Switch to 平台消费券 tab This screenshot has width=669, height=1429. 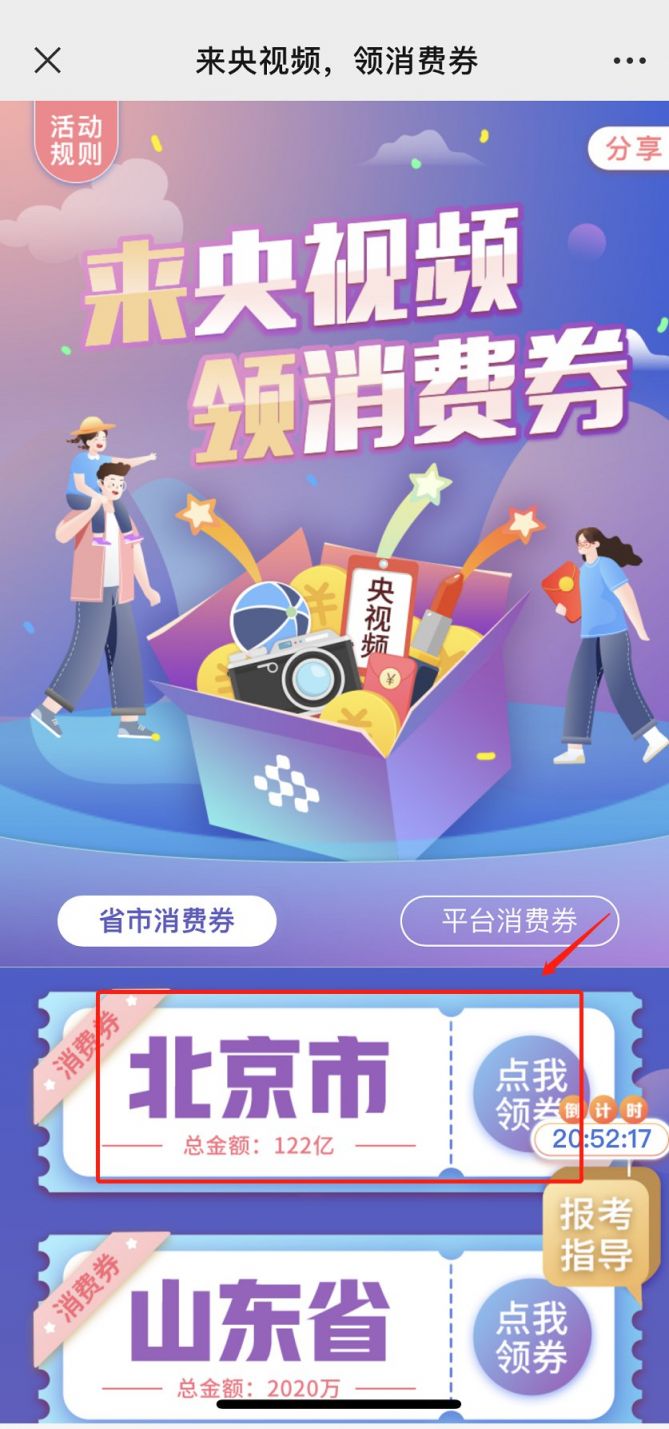tap(509, 921)
